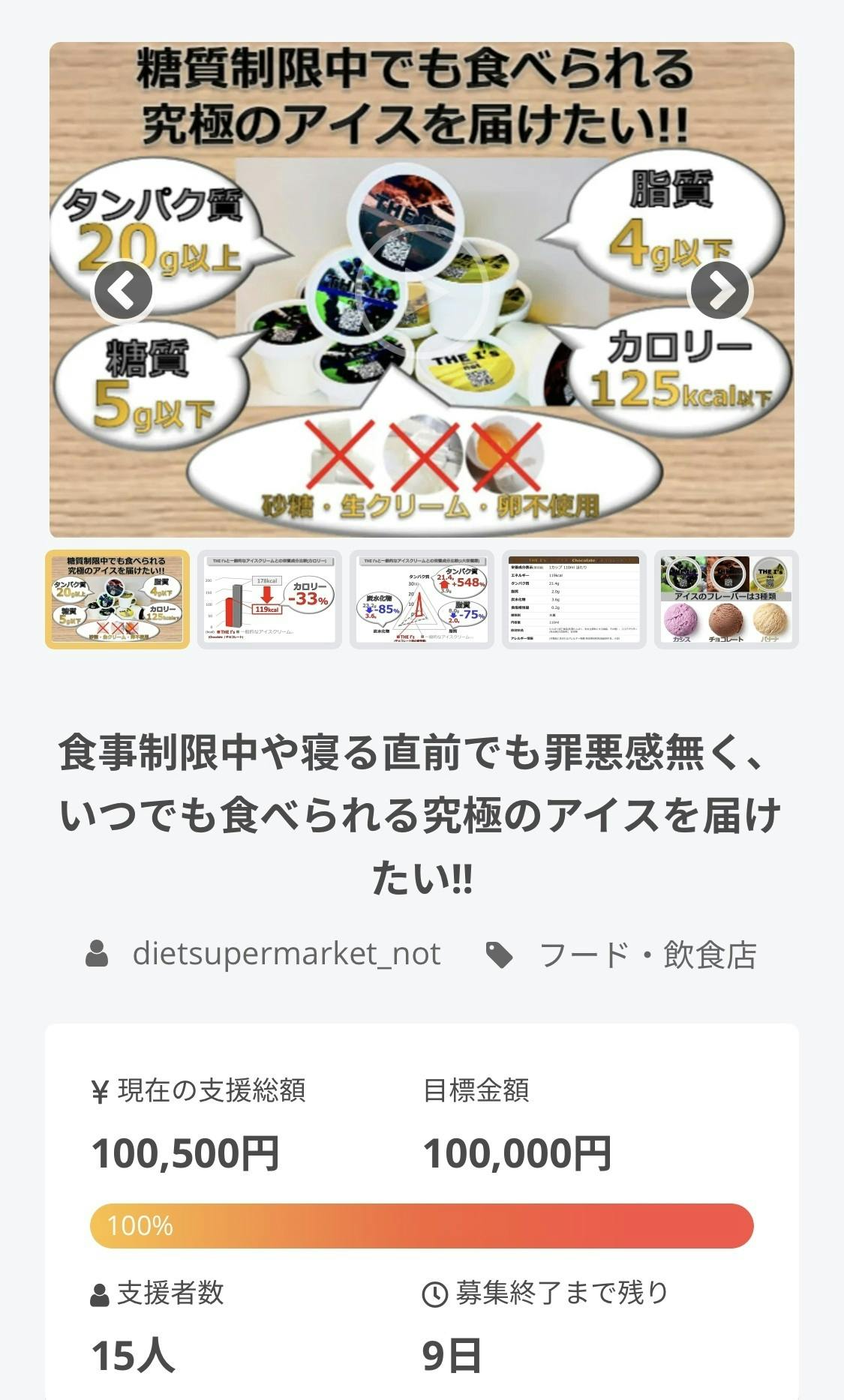Advance to the next carousel image
The width and height of the screenshot is (844, 1400).
[x=719, y=290]
